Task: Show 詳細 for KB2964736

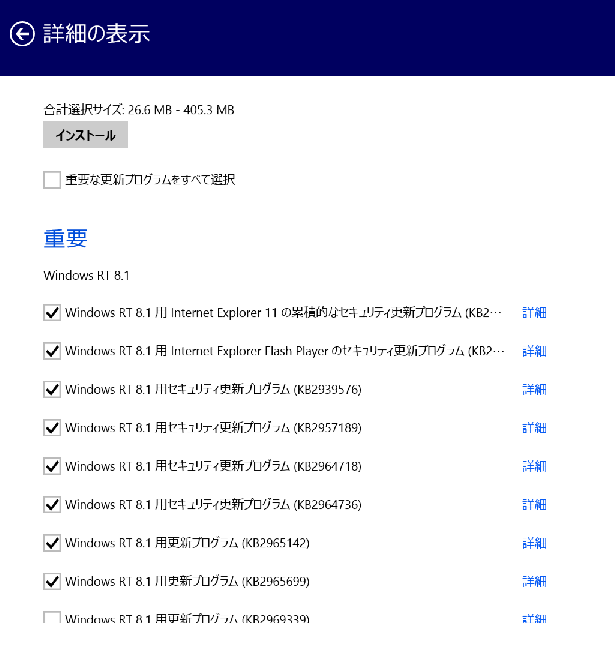Action: (x=534, y=504)
